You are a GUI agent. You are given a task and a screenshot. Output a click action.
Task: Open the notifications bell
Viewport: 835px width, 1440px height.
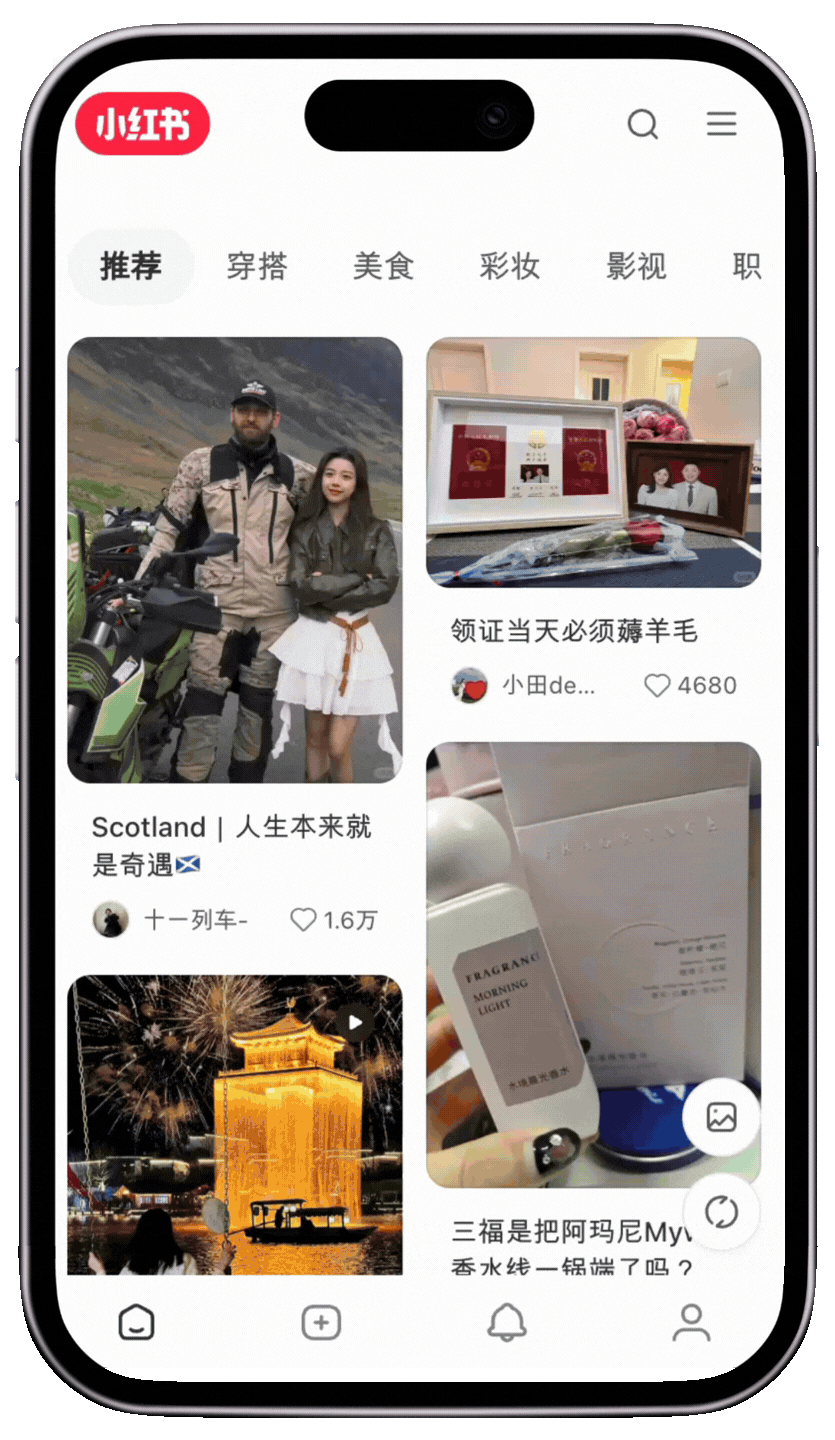pos(507,1322)
